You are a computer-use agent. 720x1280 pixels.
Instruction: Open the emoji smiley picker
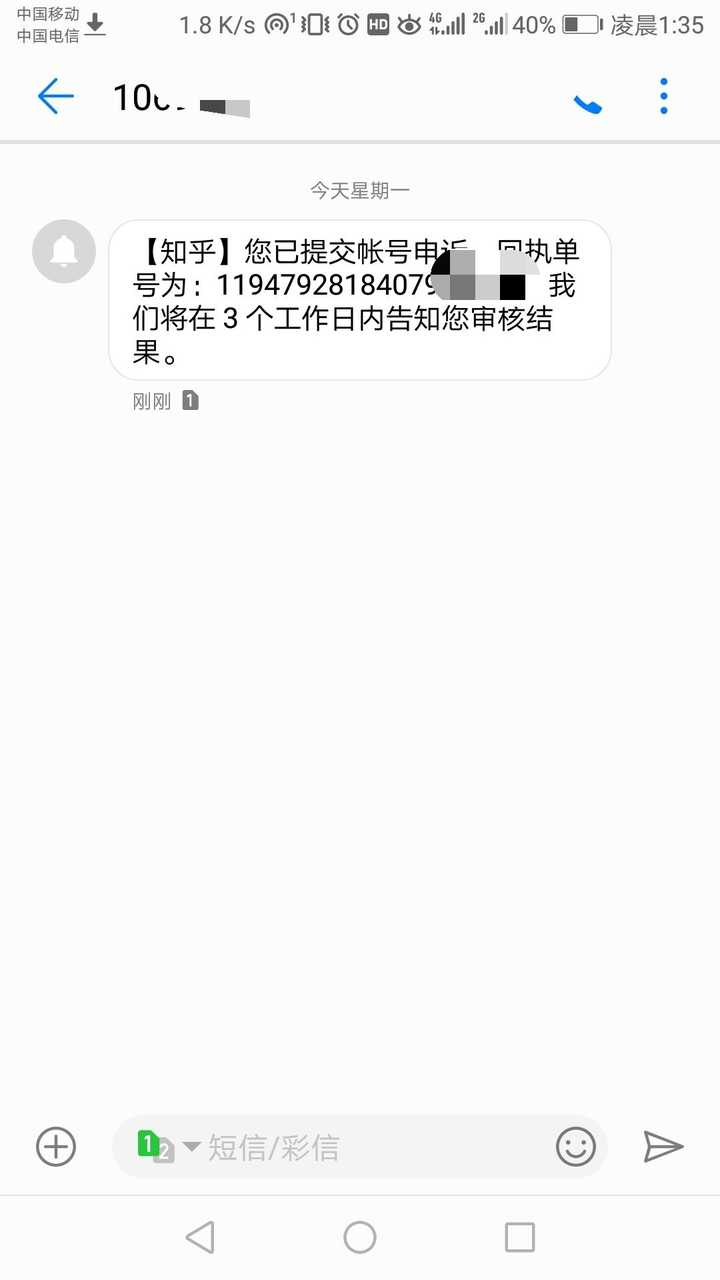576,1146
